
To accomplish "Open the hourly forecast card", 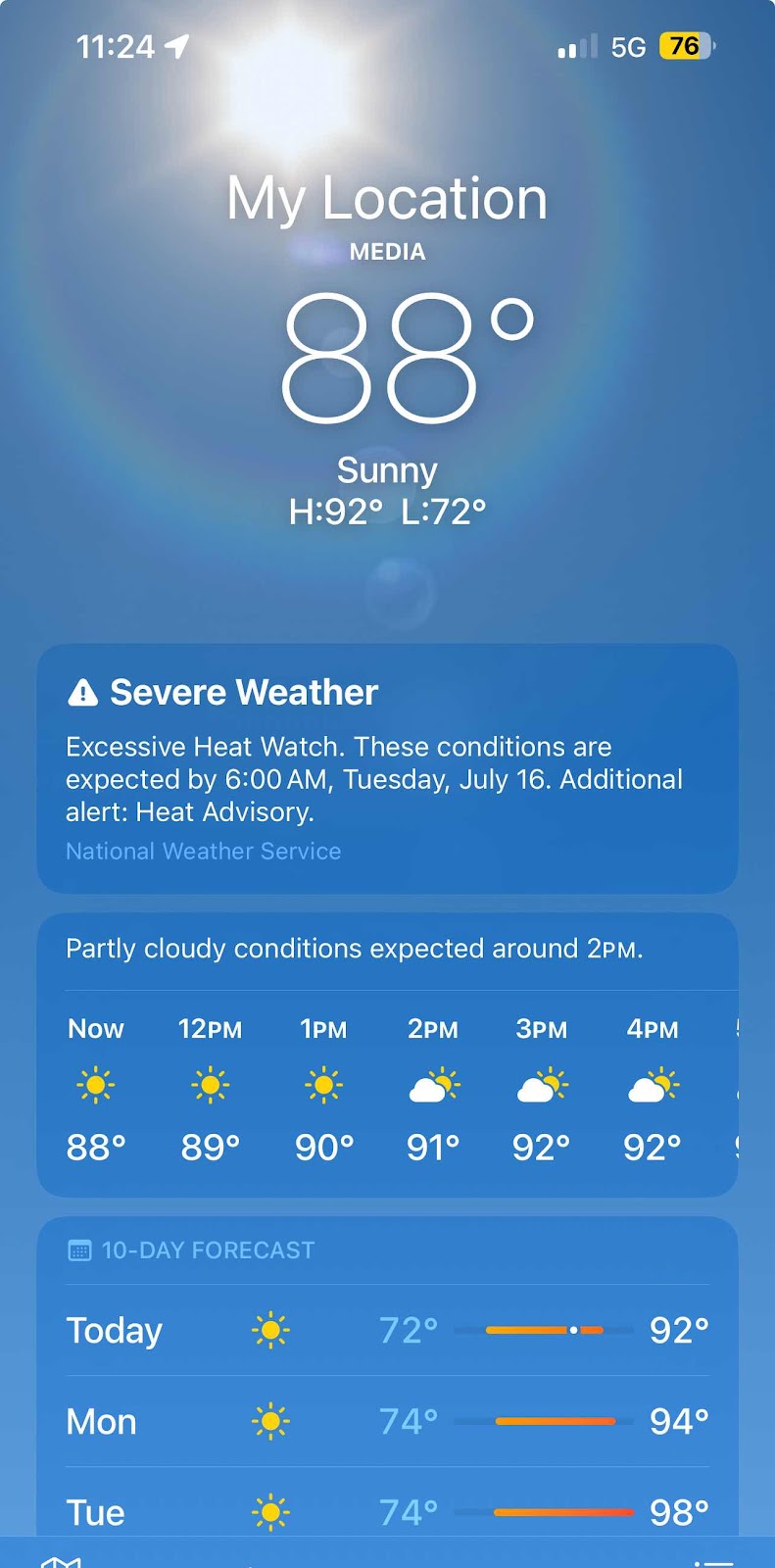I will [387, 1078].
